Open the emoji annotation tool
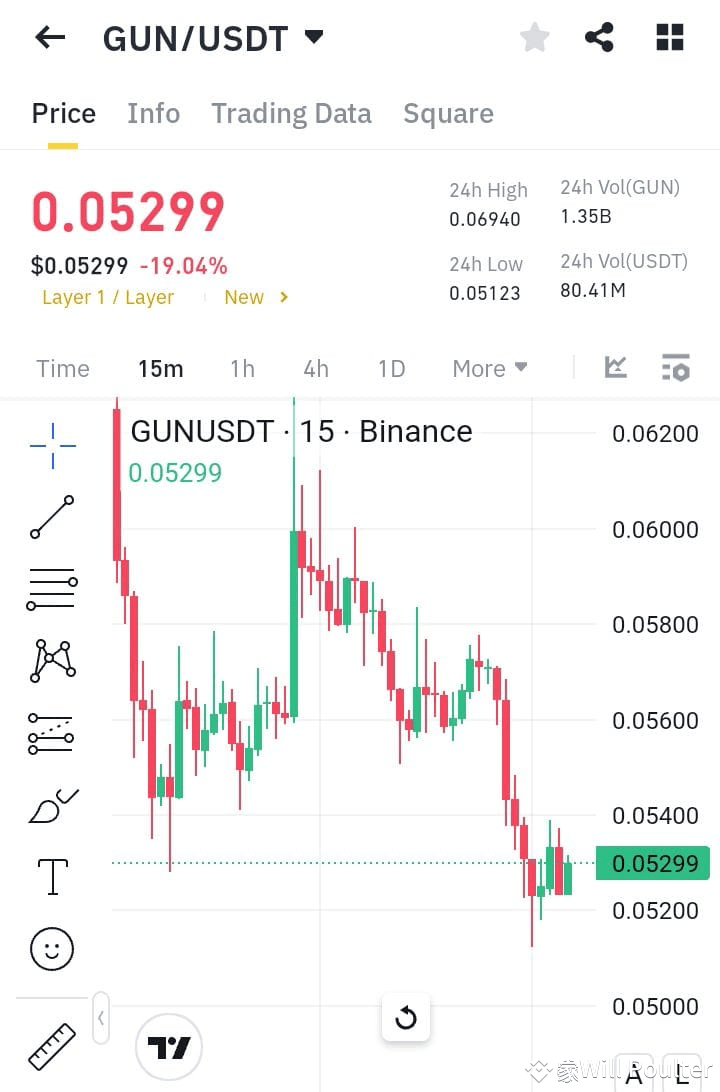This screenshot has width=720, height=1092. 51,948
